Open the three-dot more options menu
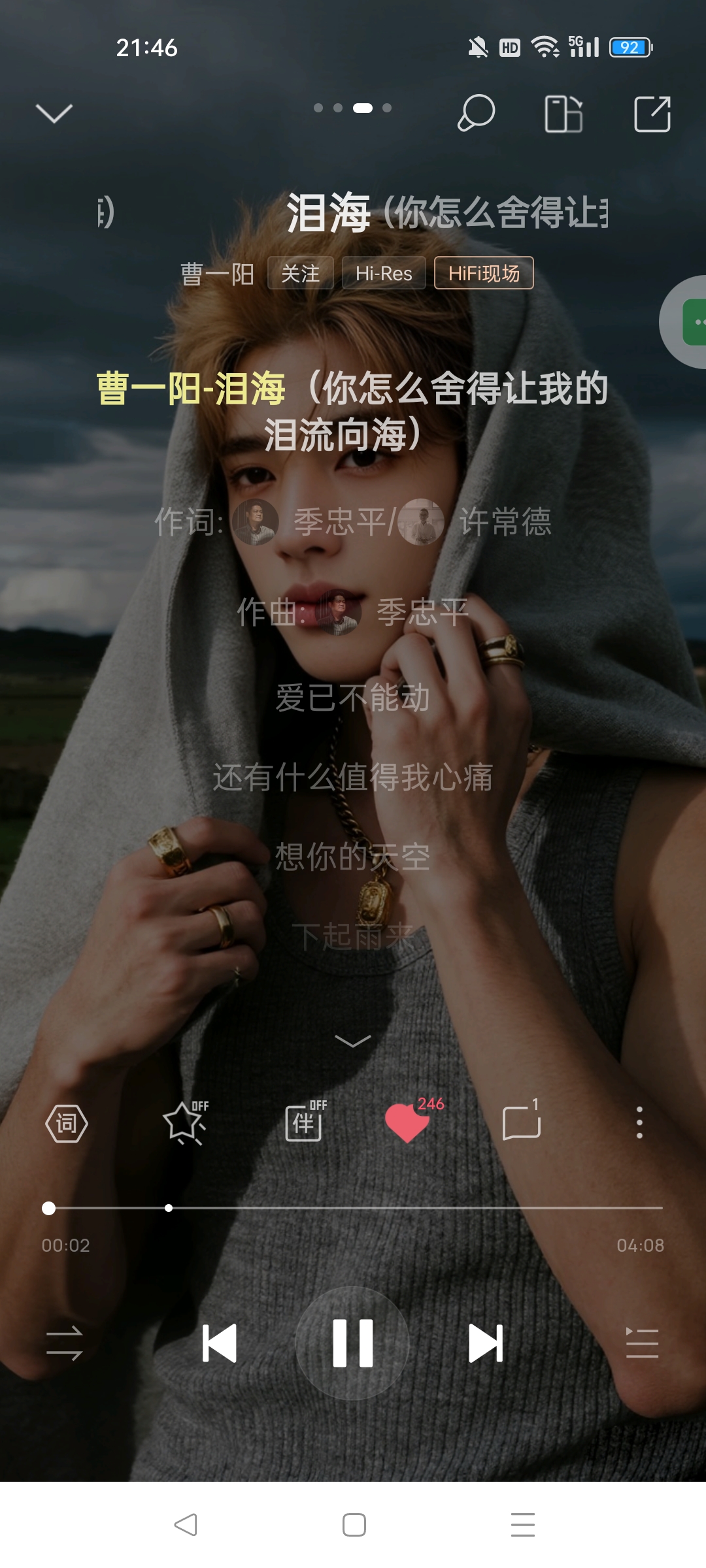706x1568 pixels. 639,1123
